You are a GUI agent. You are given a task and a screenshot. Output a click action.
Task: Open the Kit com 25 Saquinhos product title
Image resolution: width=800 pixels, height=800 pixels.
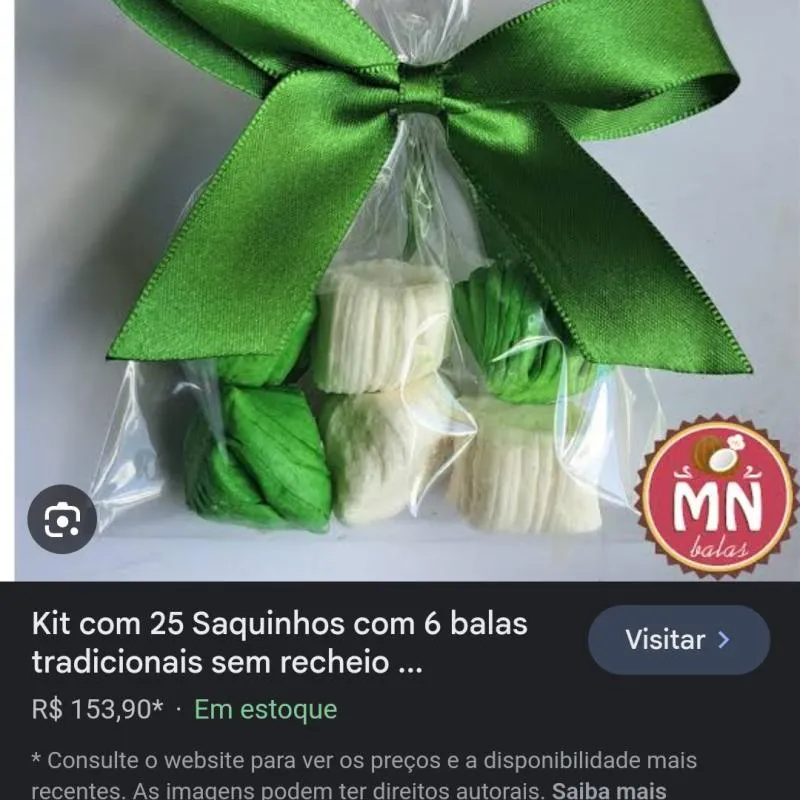tap(280, 643)
